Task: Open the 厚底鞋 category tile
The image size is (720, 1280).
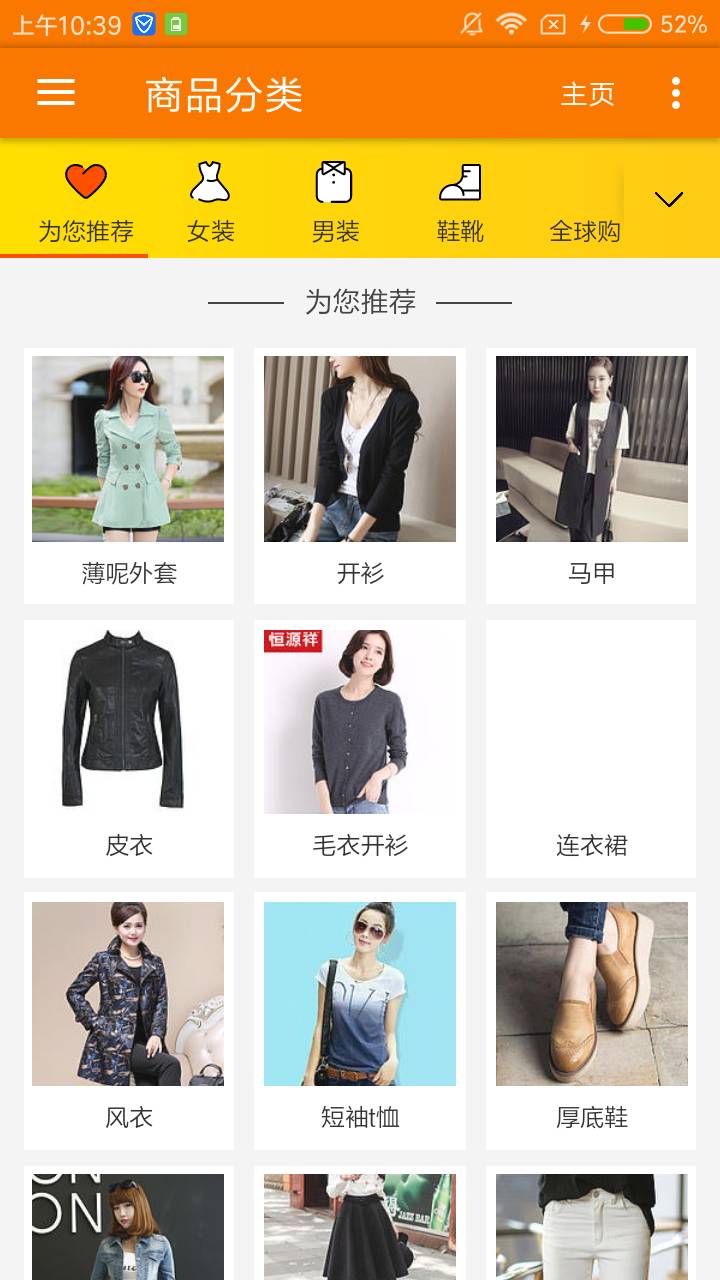Action: (591, 1019)
